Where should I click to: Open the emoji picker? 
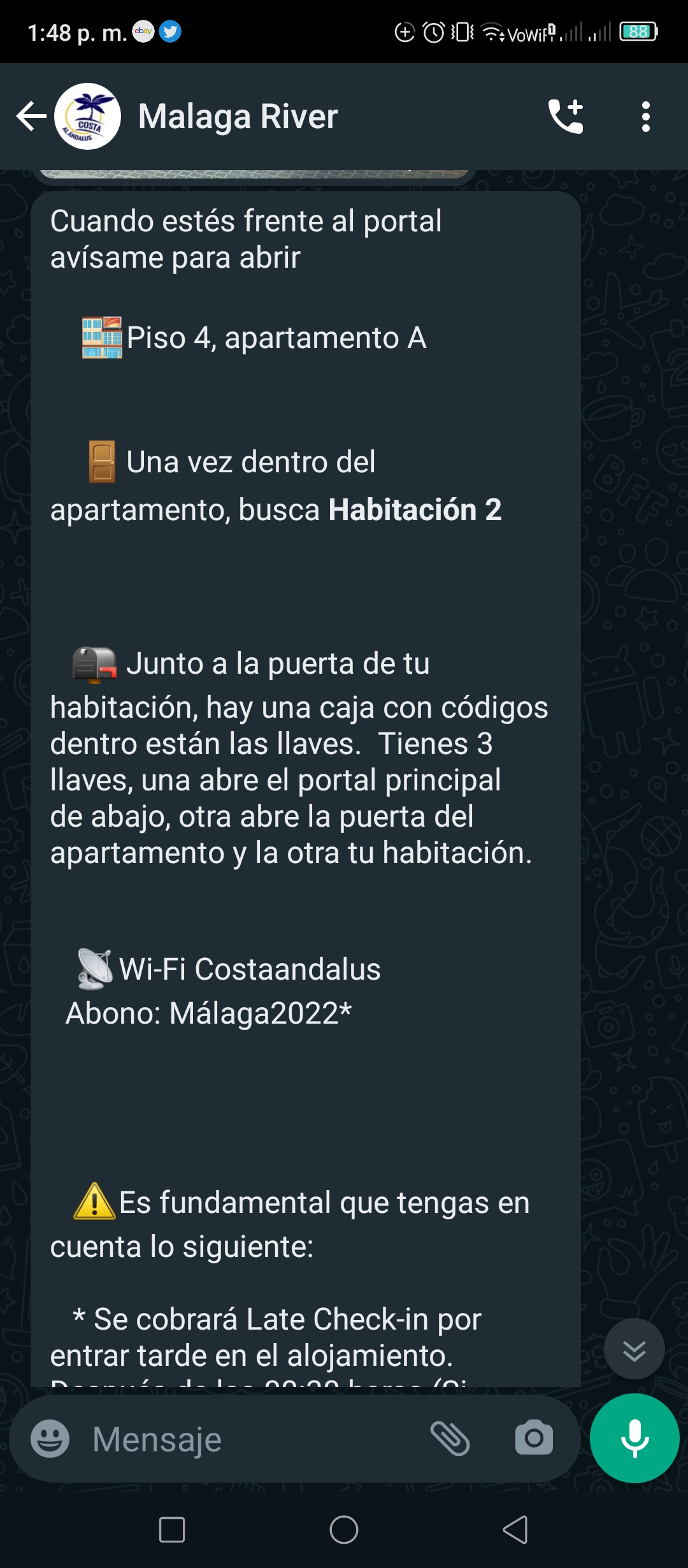50,1439
